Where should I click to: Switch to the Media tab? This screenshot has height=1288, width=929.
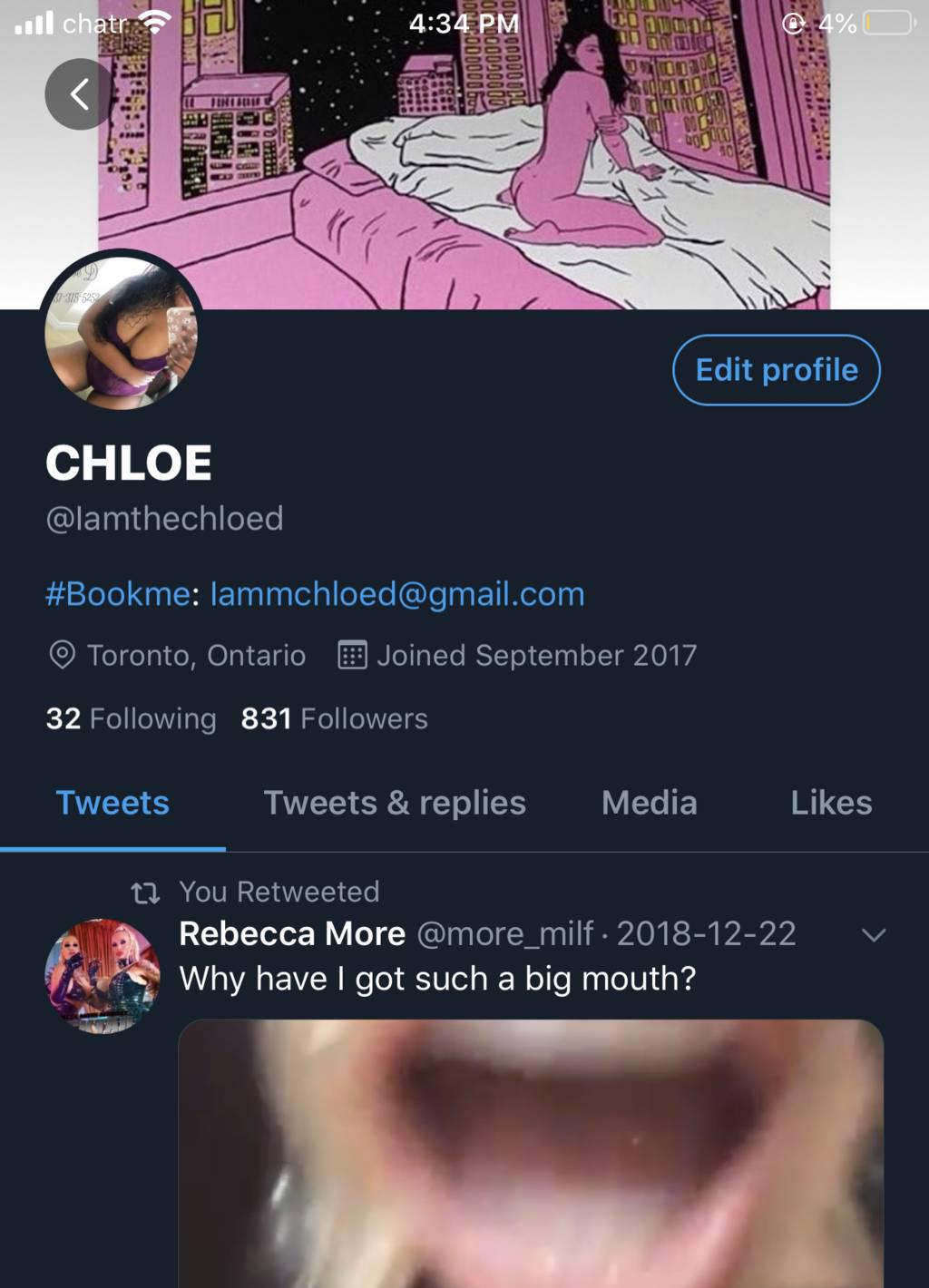pyautogui.click(x=649, y=803)
